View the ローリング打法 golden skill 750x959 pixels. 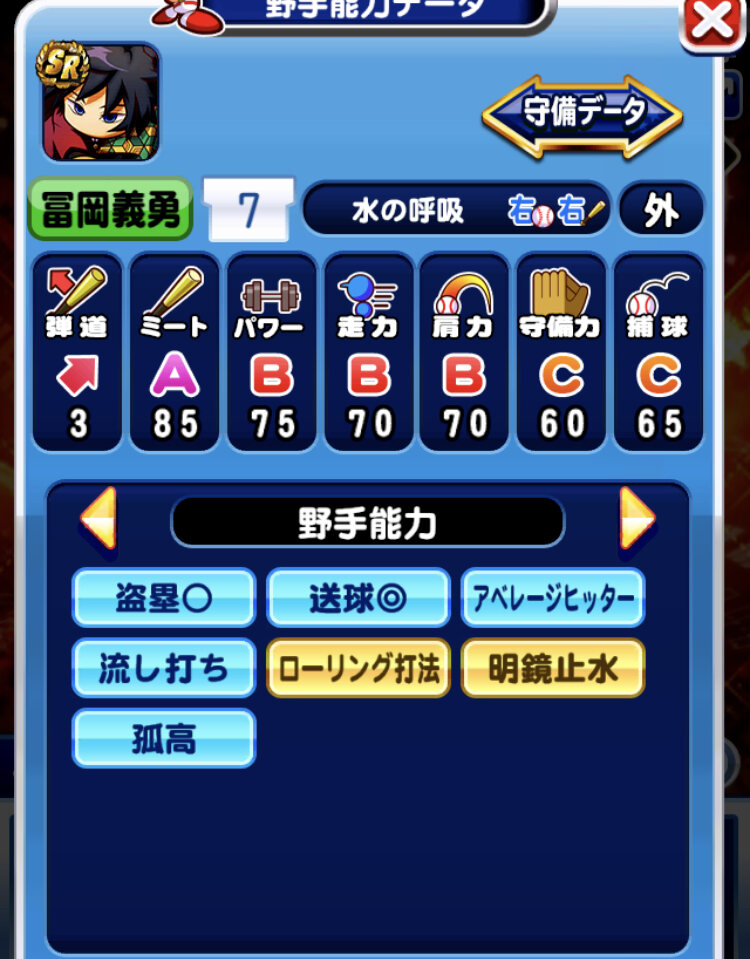358,668
